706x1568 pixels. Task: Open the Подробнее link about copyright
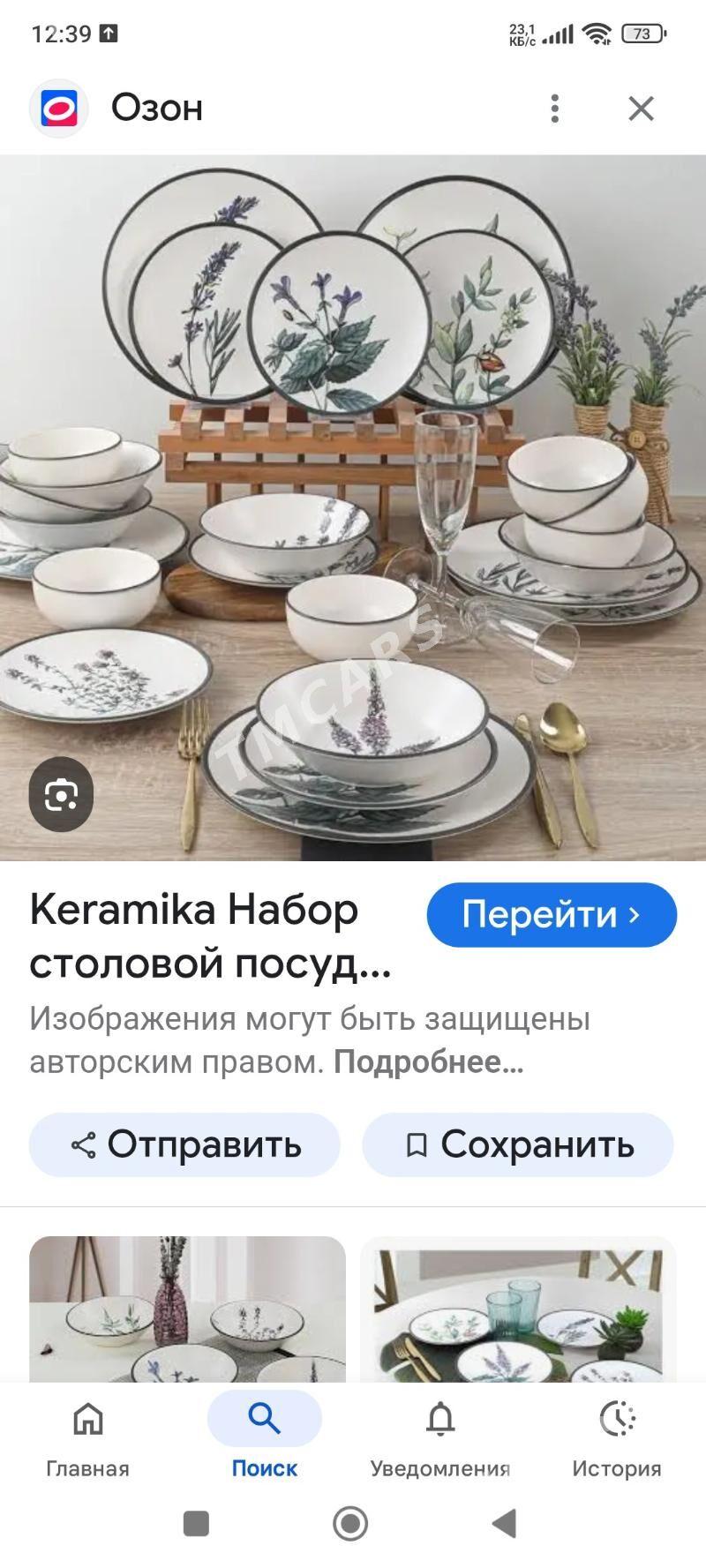[428, 1062]
